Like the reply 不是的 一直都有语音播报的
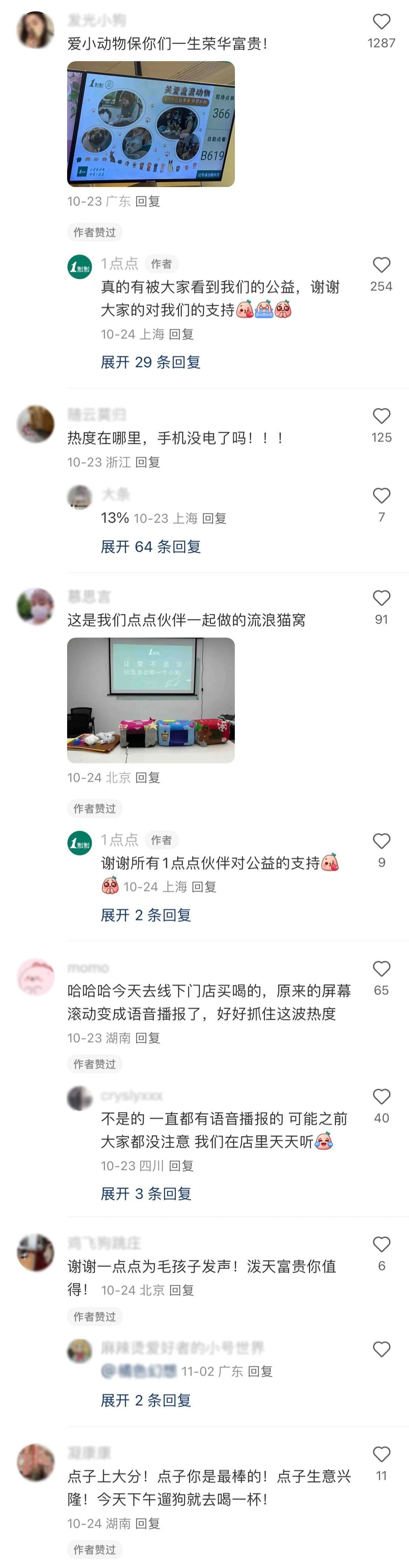This screenshot has width=409, height=1568. (381, 1097)
